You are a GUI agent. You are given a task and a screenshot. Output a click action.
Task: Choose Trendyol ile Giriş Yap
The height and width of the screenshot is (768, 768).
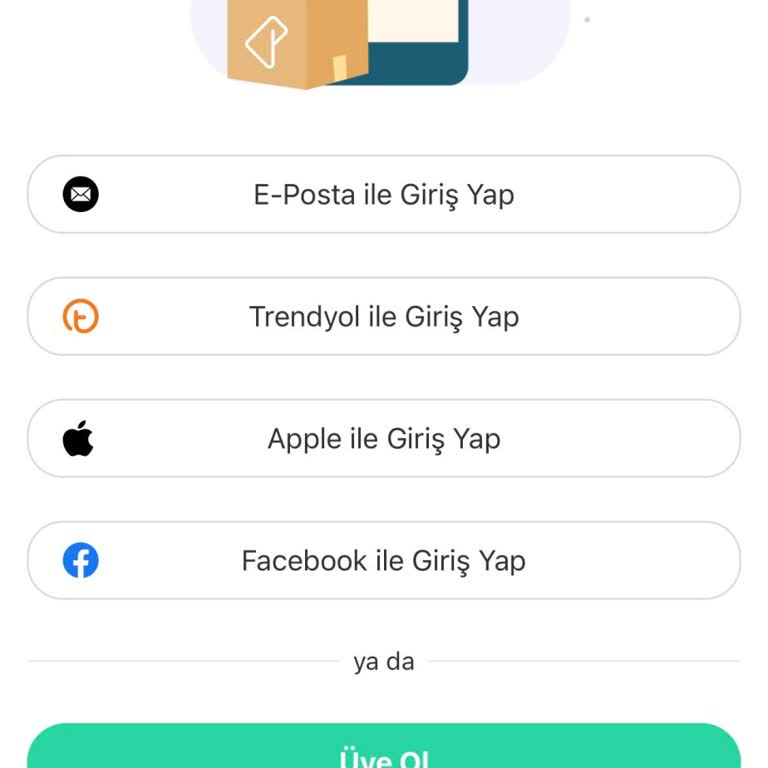coord(384,316)
